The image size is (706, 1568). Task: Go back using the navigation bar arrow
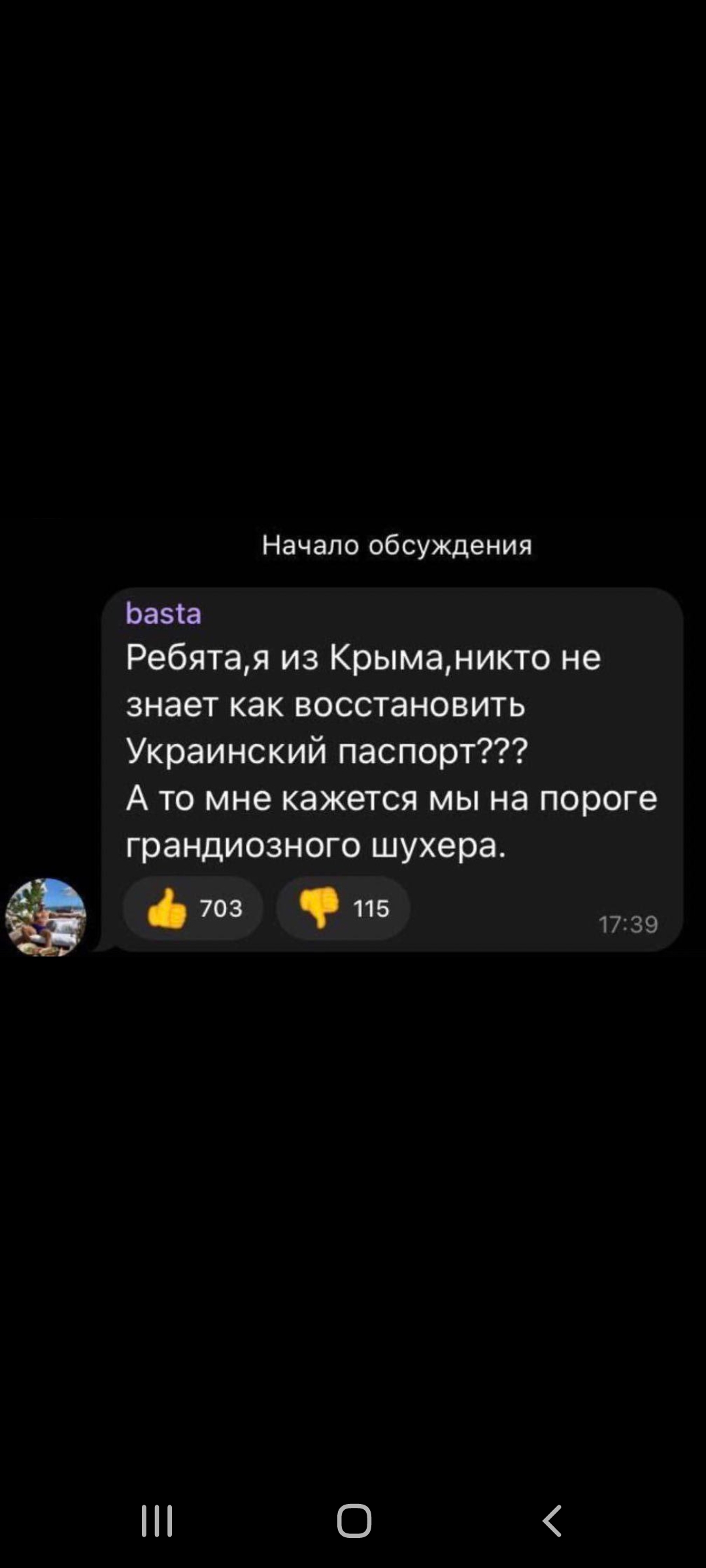[x=552, y=1520]
